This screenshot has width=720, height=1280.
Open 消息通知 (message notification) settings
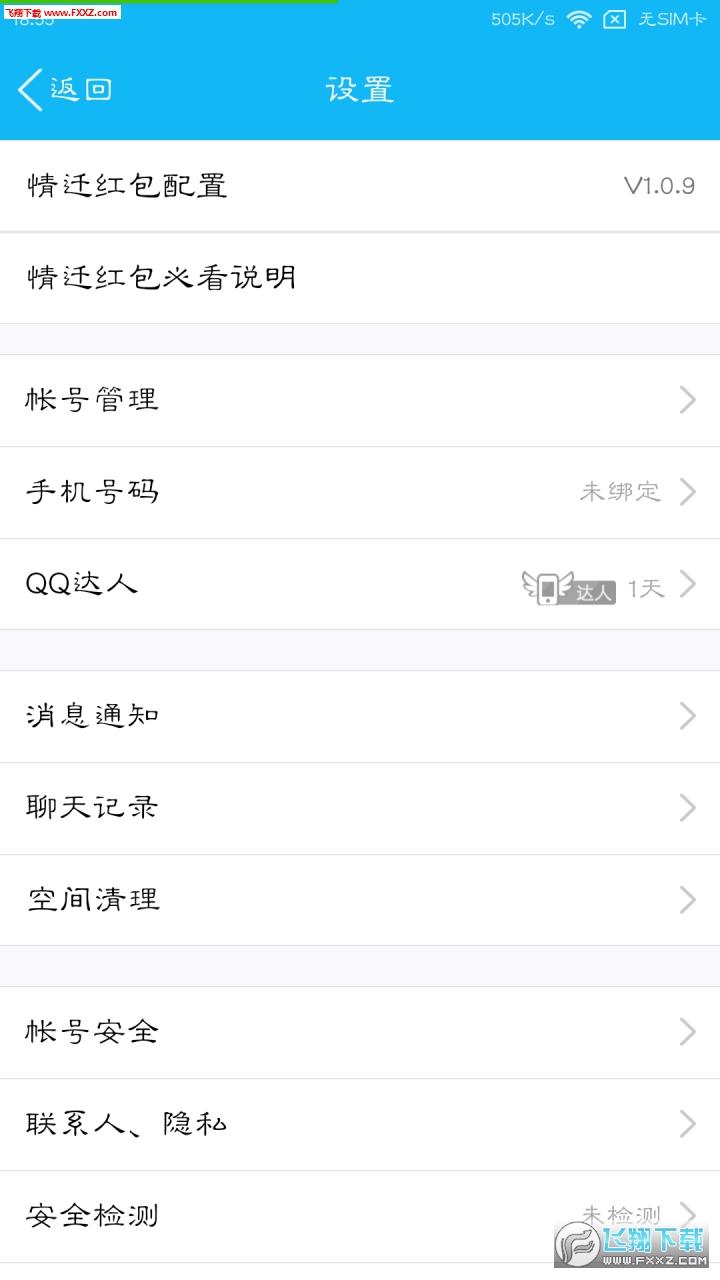click(x=360, y=715)
